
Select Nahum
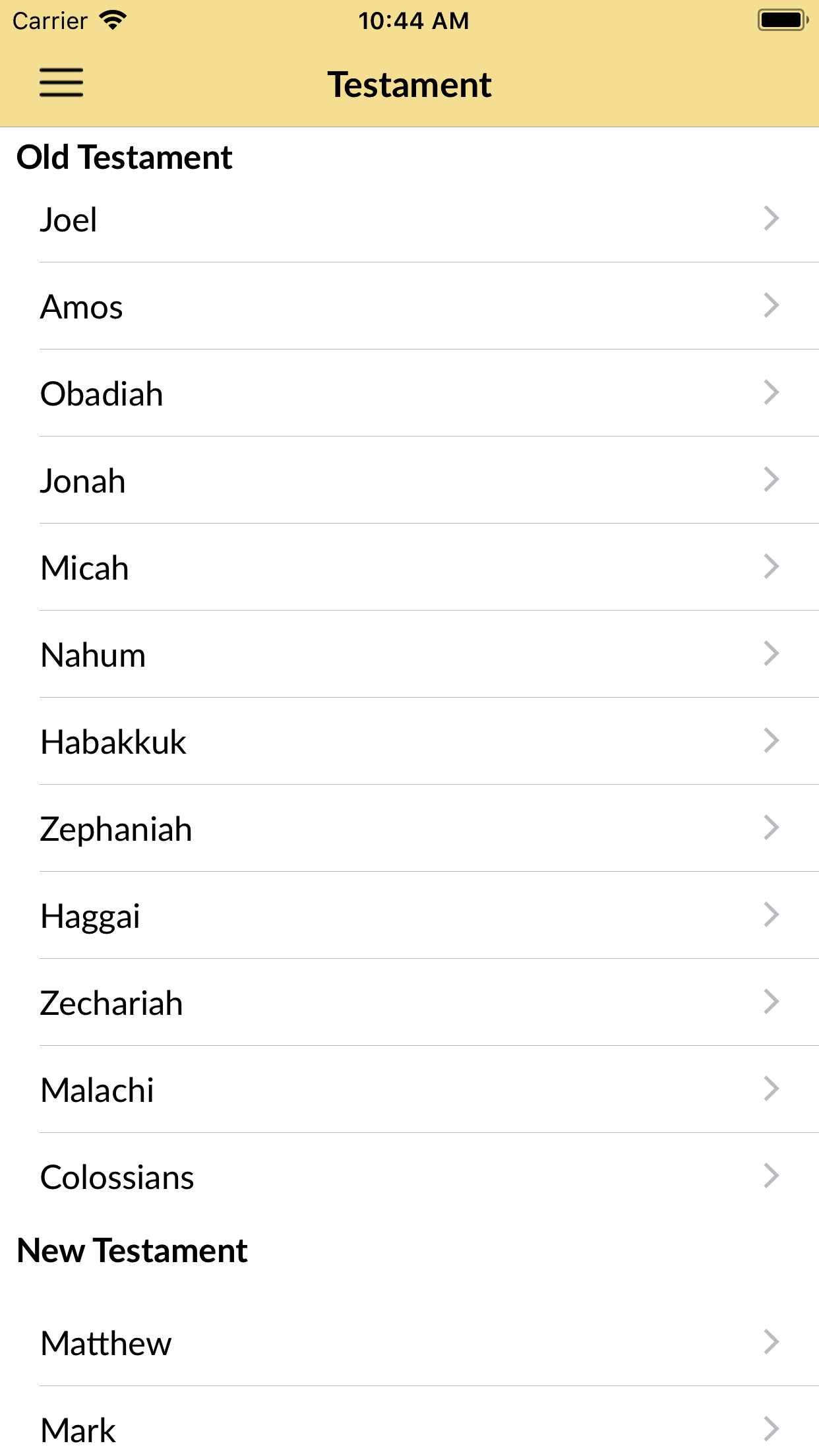(x=409, y=654)
